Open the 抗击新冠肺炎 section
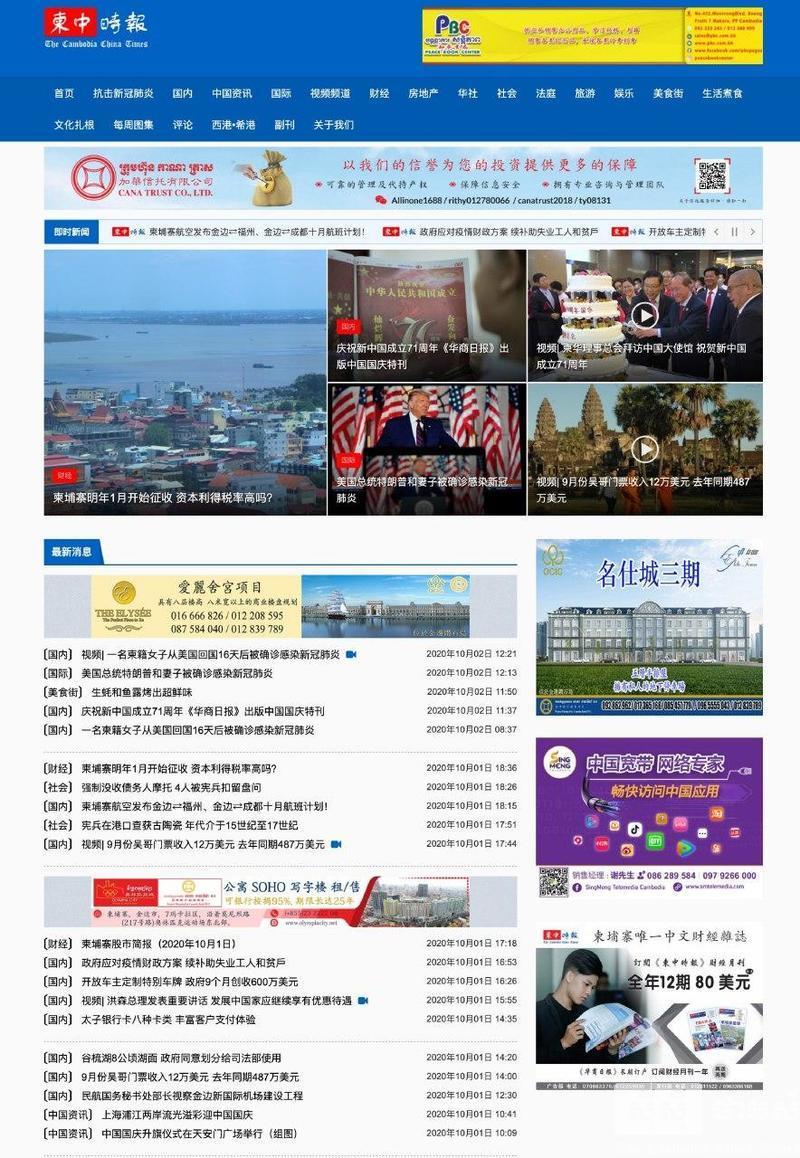 (123, 93)
